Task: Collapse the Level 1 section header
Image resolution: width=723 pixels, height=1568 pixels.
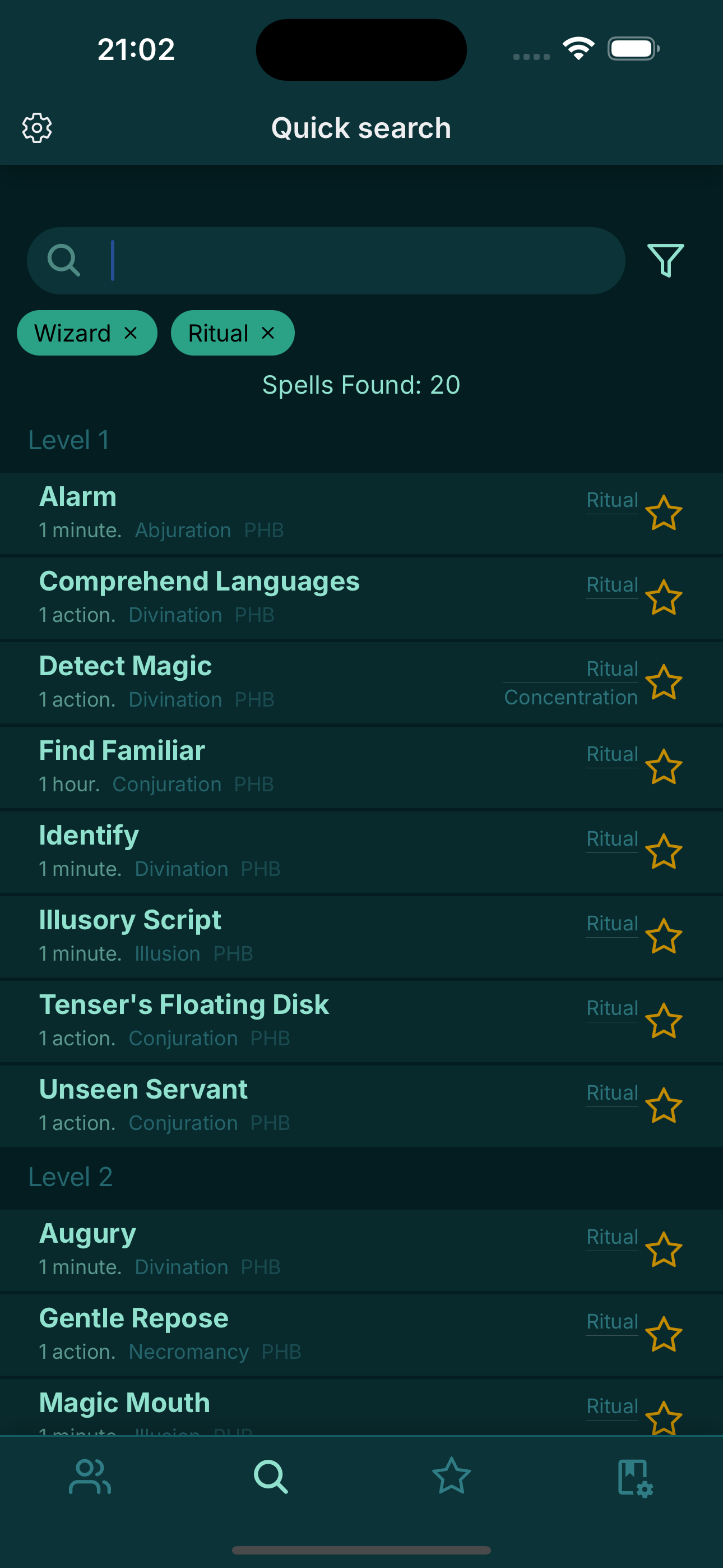Action: (69, 440)
